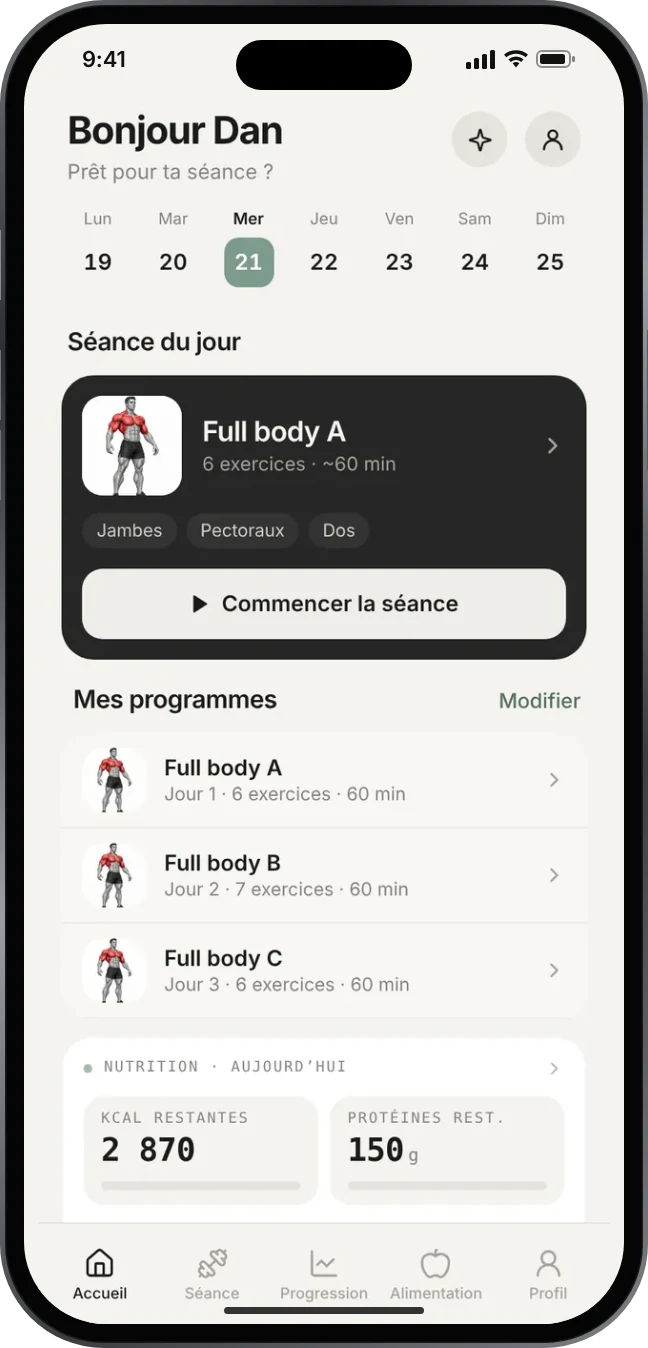This screenshot has width=648, height=1348.
Task: Open the Full body C program row
Action: [324, 970]
